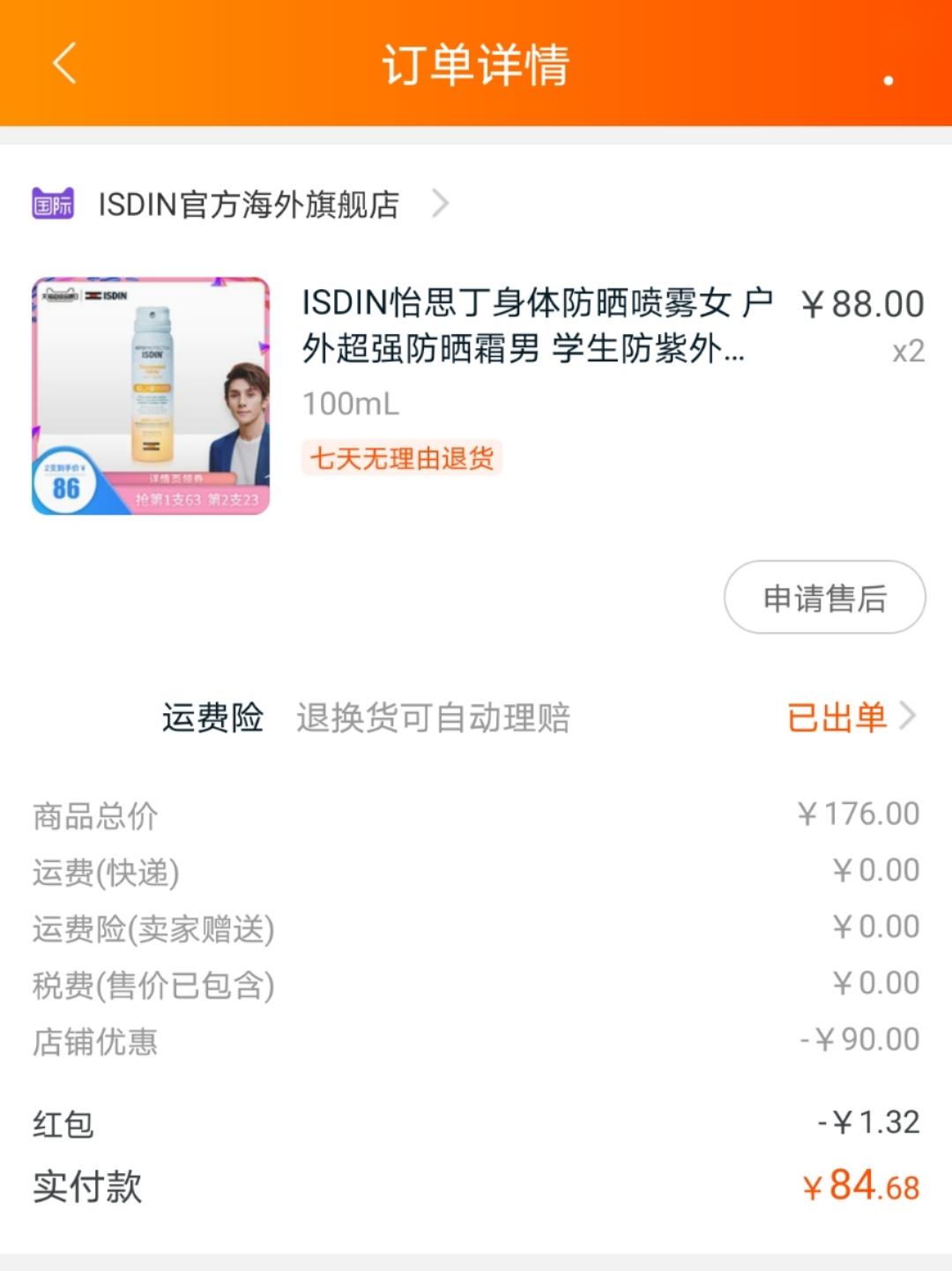
Task: Open ISDIN官方海外旗舰店 store page
Action: (249, 204)
